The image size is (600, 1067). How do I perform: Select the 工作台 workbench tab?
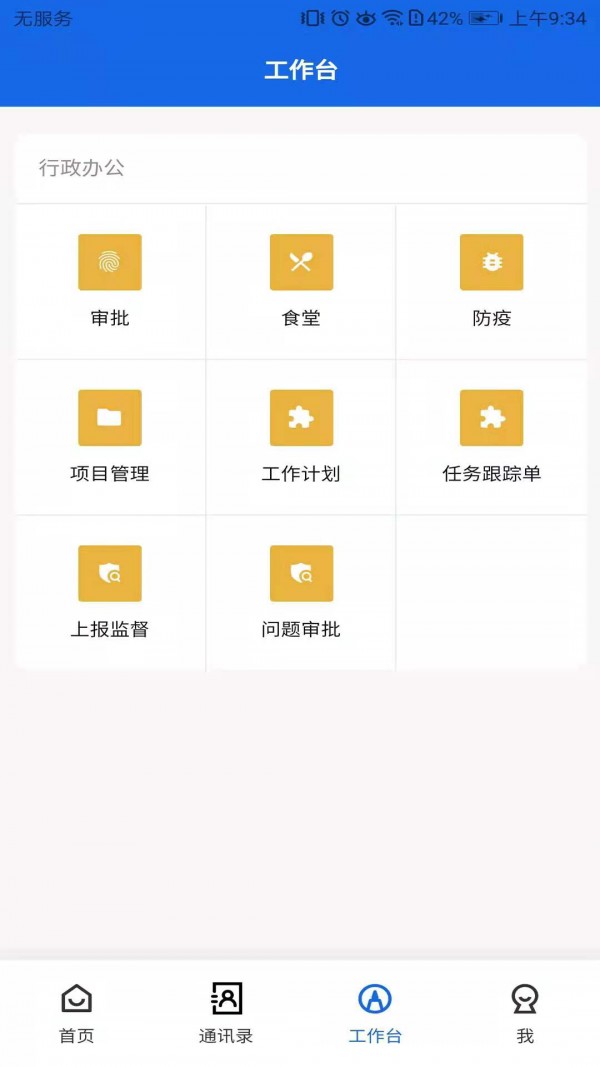pyautogui.click(x=375, y=1013)
